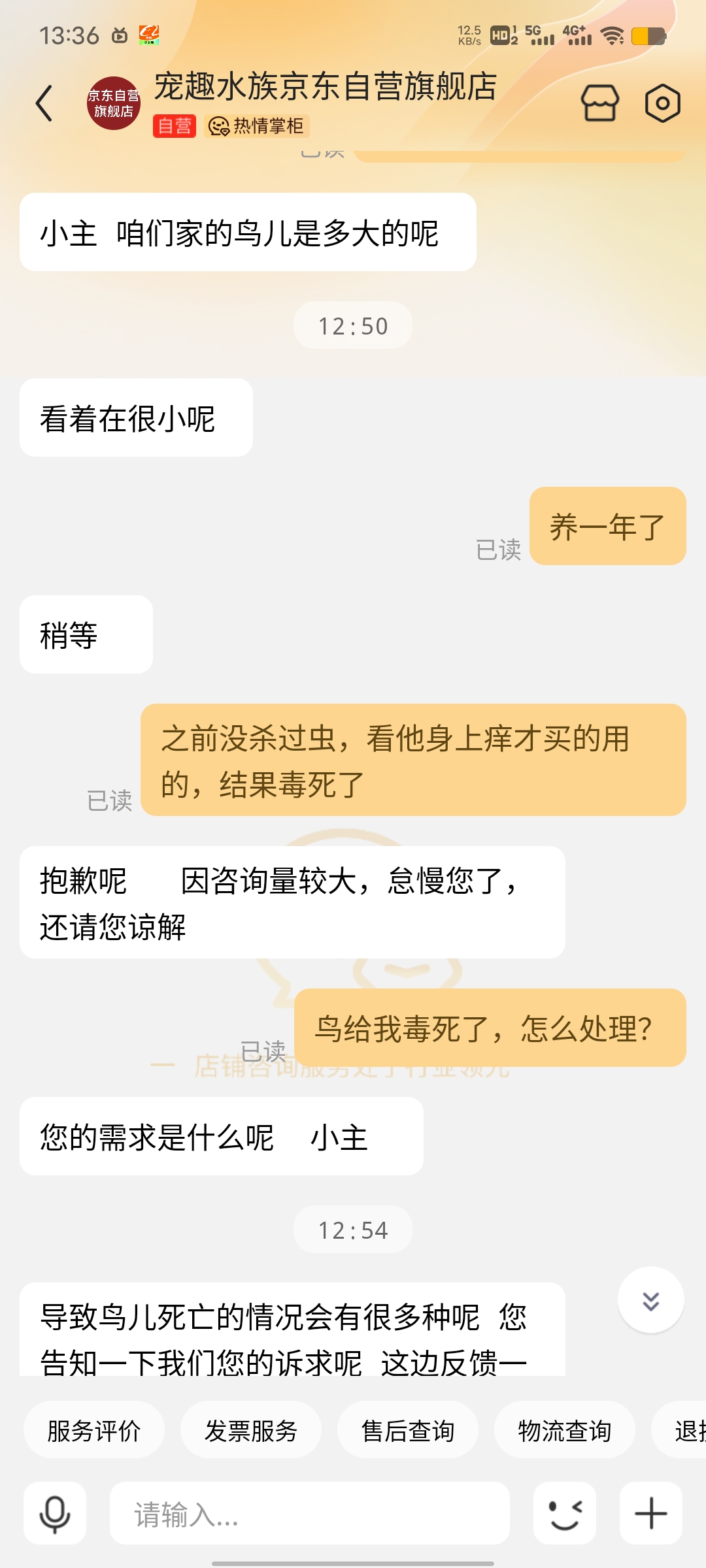
Task: Select the 服务评价 chip
Action: click(x=94, y=1431)
